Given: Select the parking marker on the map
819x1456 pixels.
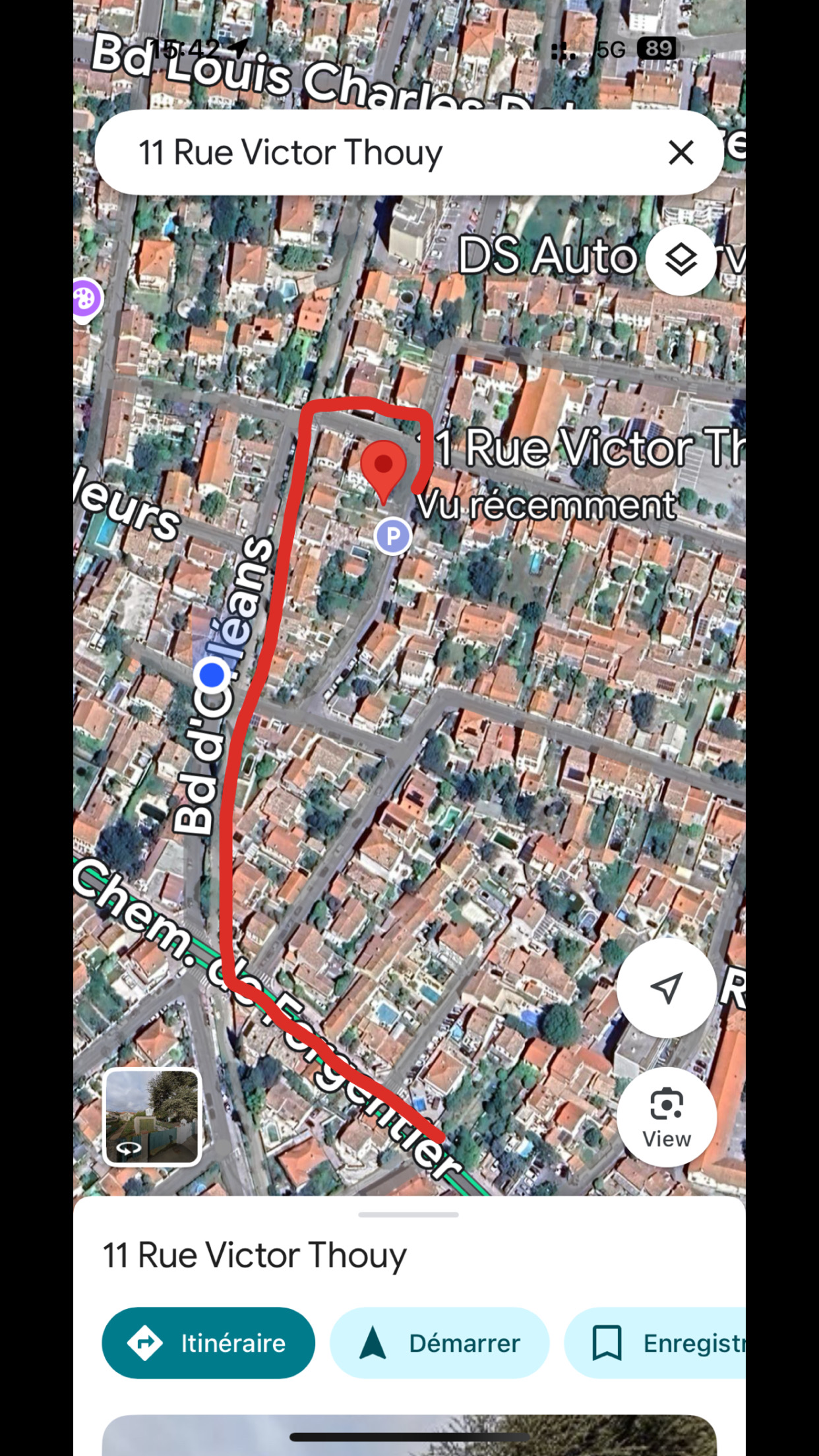Looking at the screenshot, I should pos(393,536).
